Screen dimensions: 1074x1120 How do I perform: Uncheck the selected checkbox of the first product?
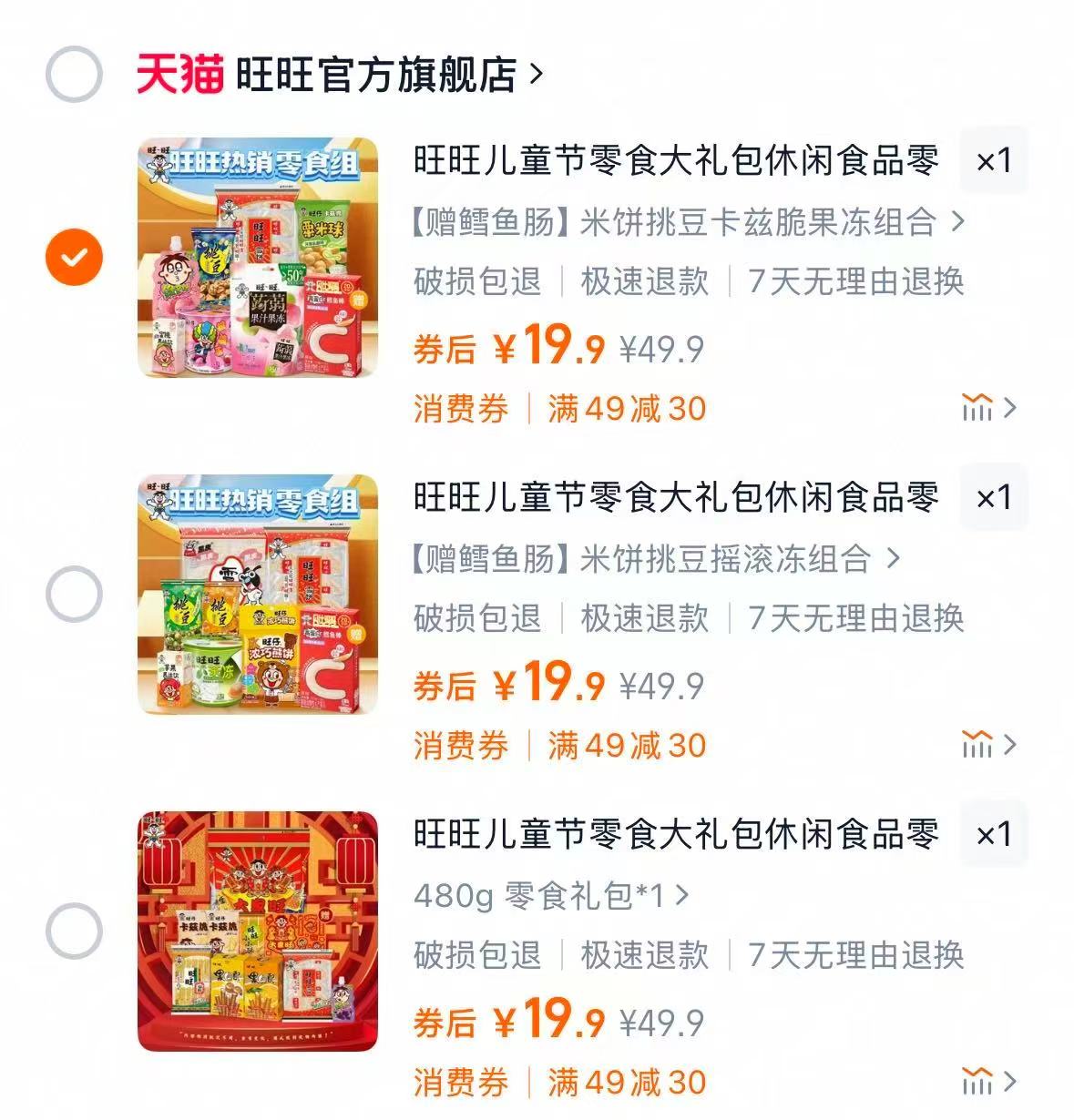[x=73, y=255]
